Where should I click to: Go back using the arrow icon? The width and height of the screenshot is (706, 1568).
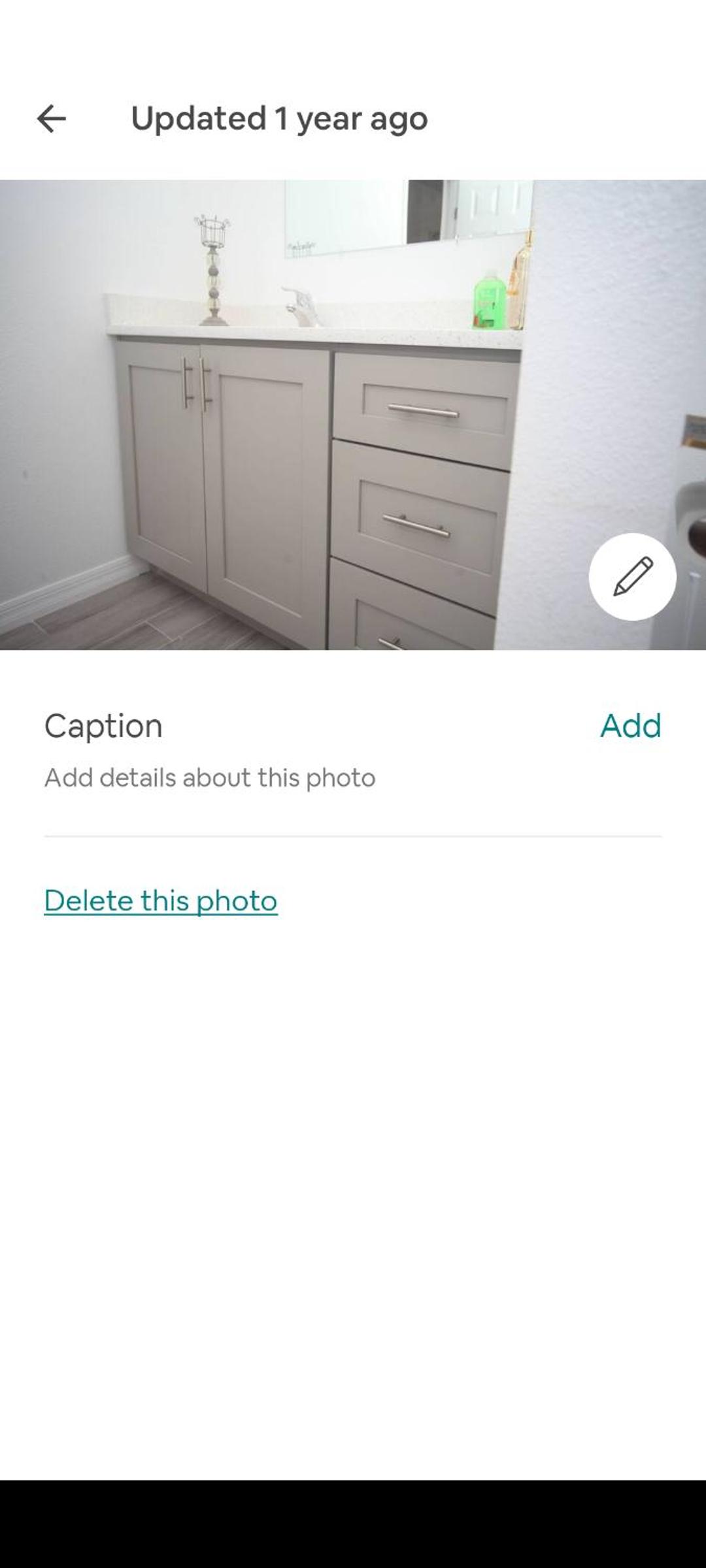(x=51, y=119)
